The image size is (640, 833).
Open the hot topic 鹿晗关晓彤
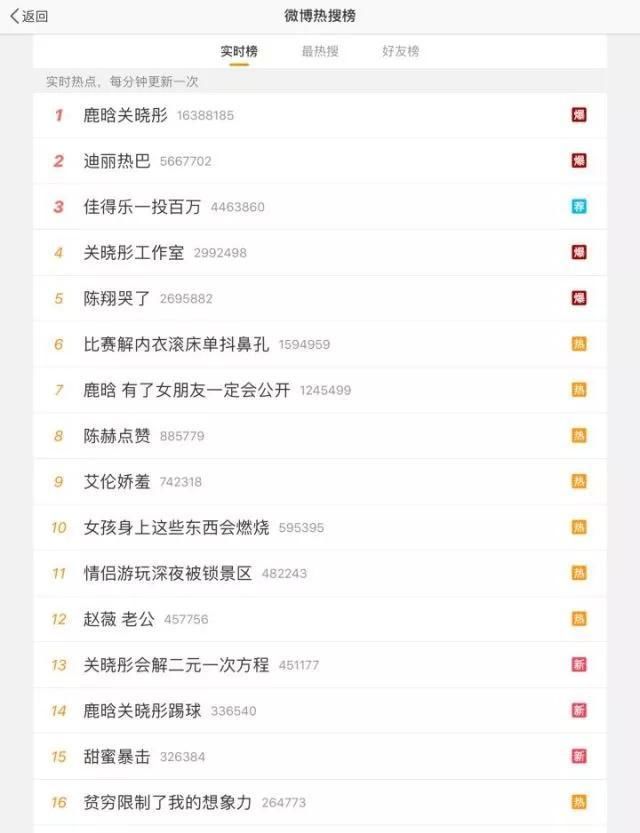[x=125, y=115]
